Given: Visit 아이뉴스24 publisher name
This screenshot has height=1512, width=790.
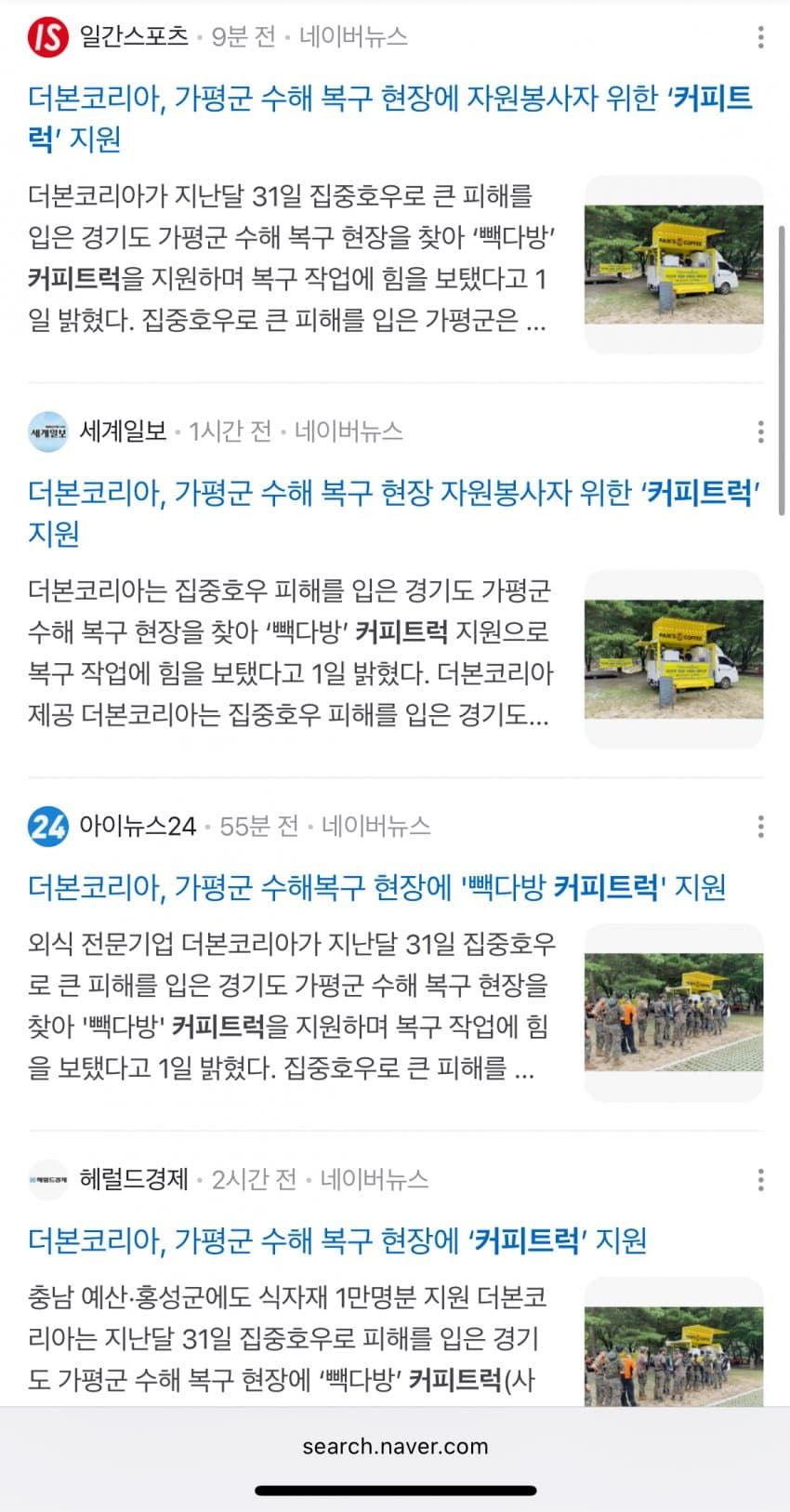Looking at the screenshot, I should click(x=138, y=826).
